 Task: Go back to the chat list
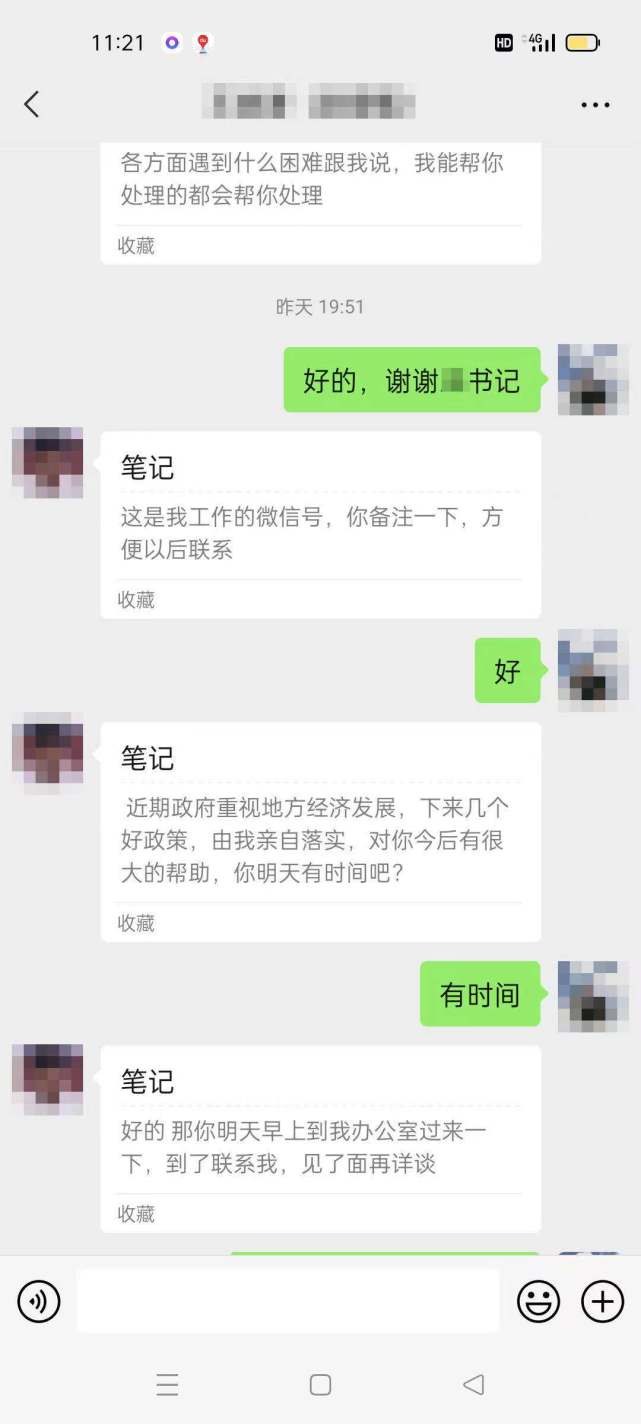click(x=32, y=104)
